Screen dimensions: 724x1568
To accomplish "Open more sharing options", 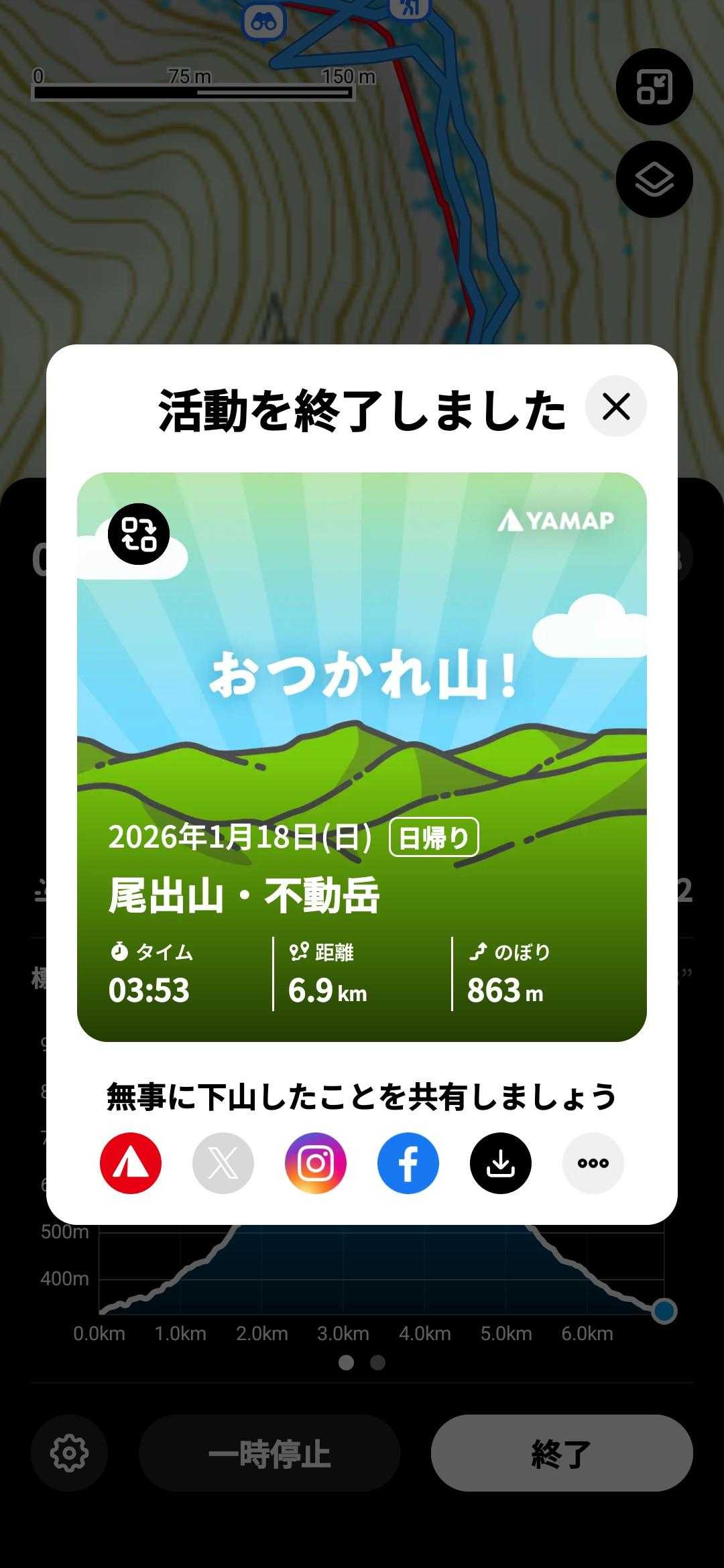I will 593,1163.
